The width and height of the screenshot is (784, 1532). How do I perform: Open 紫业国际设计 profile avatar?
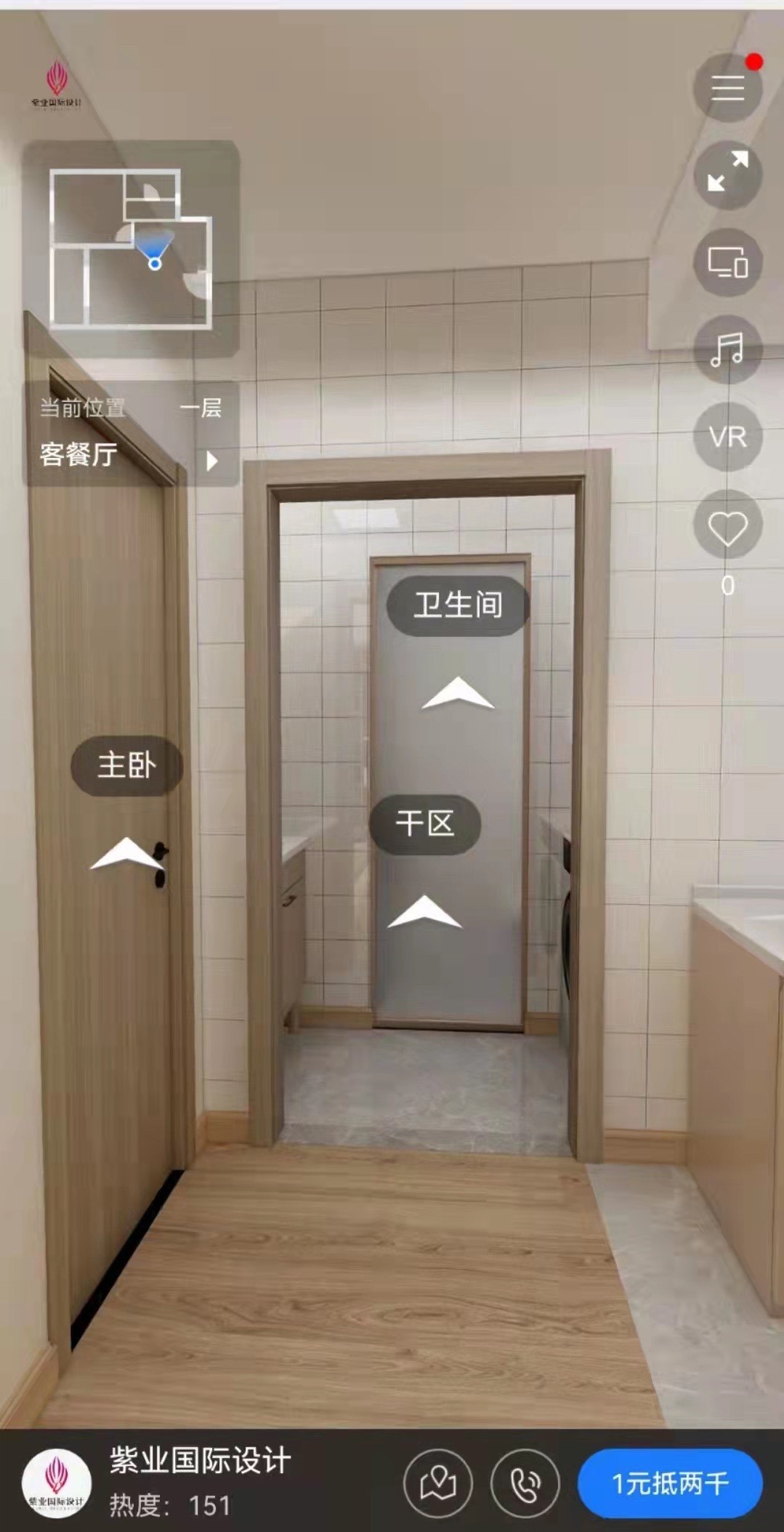tap(57, 1483)
